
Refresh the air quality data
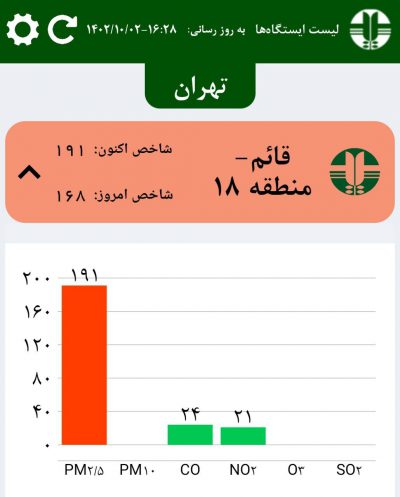coord(62,29)
